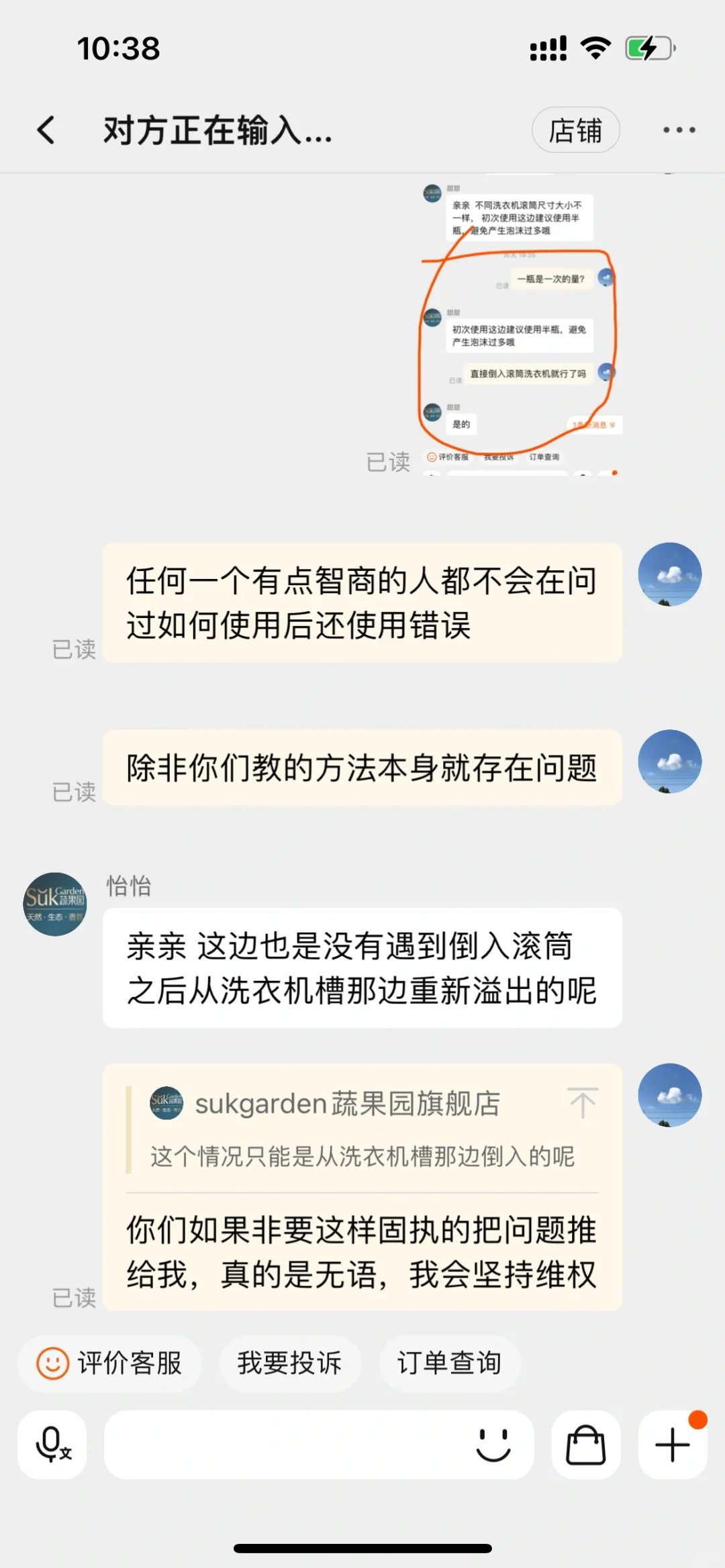This screenshot has width=725, height=1568.
Task: Tap the 我要投诉 complaint option
Action: (x=290, y=1363)
